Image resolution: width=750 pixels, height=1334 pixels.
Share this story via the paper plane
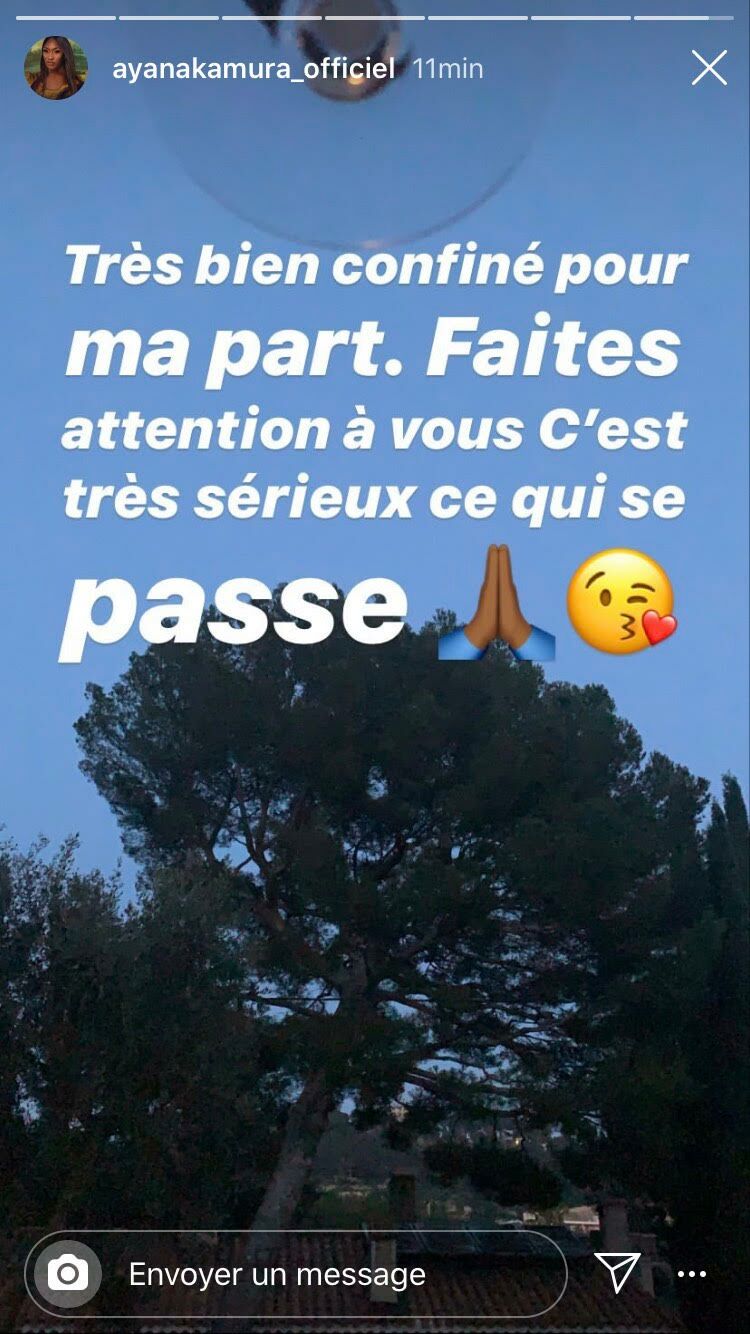click(617, 1273)
